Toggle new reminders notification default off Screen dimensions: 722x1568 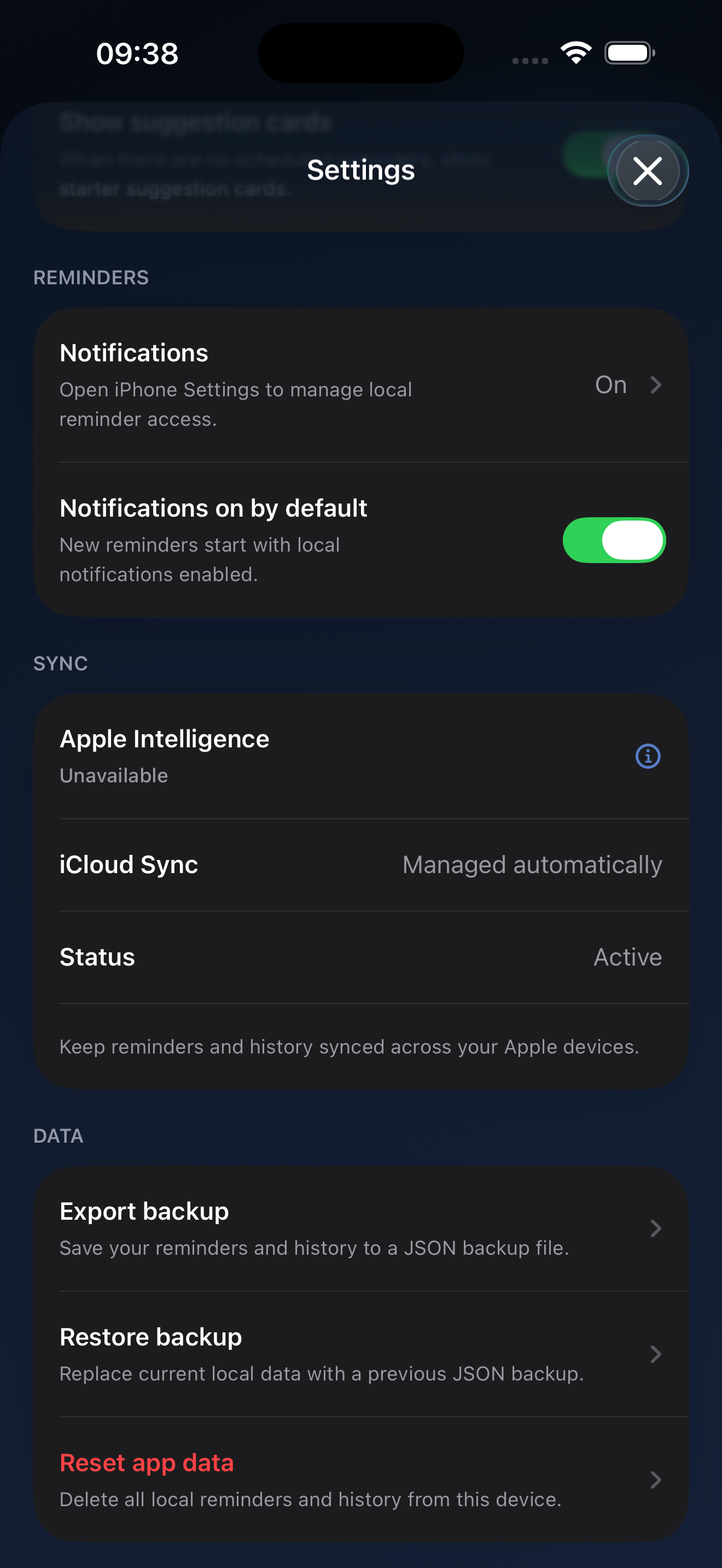[x=614, y=540]
